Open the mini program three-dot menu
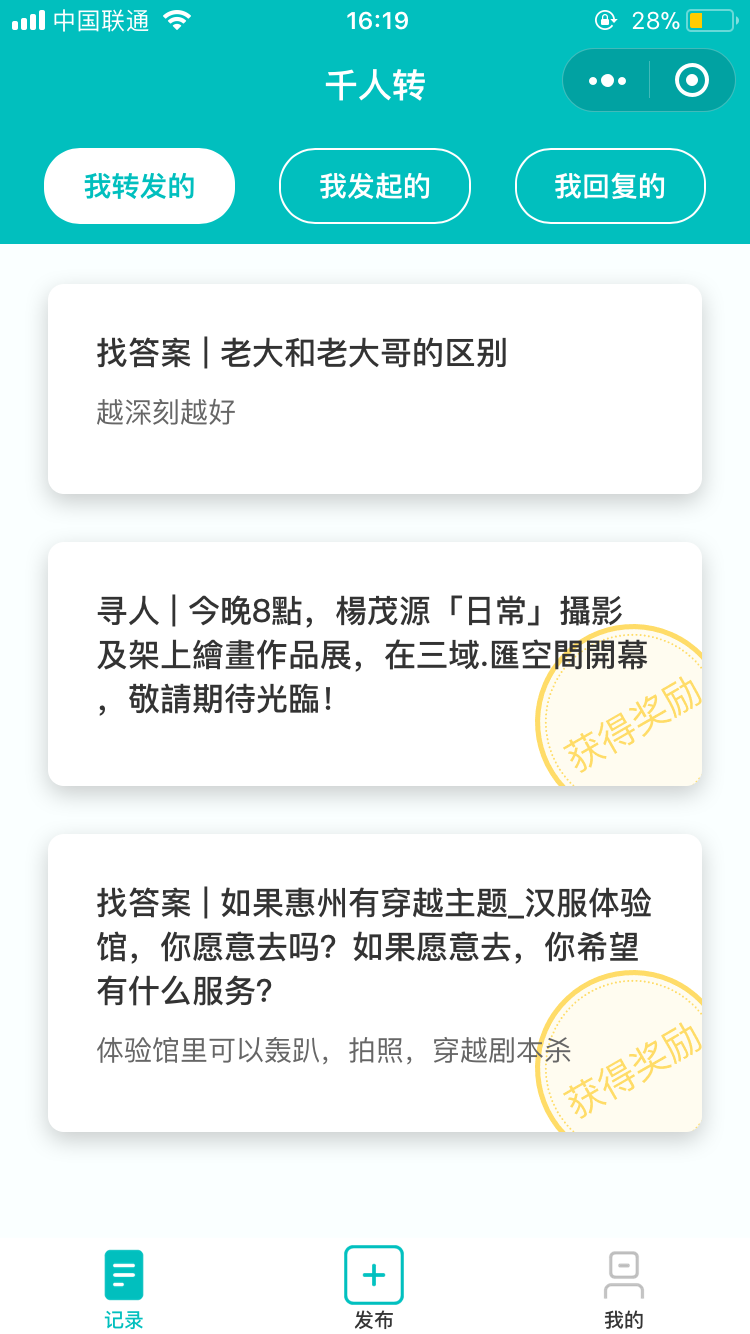750x1334 pixels. tap(607, 80)
